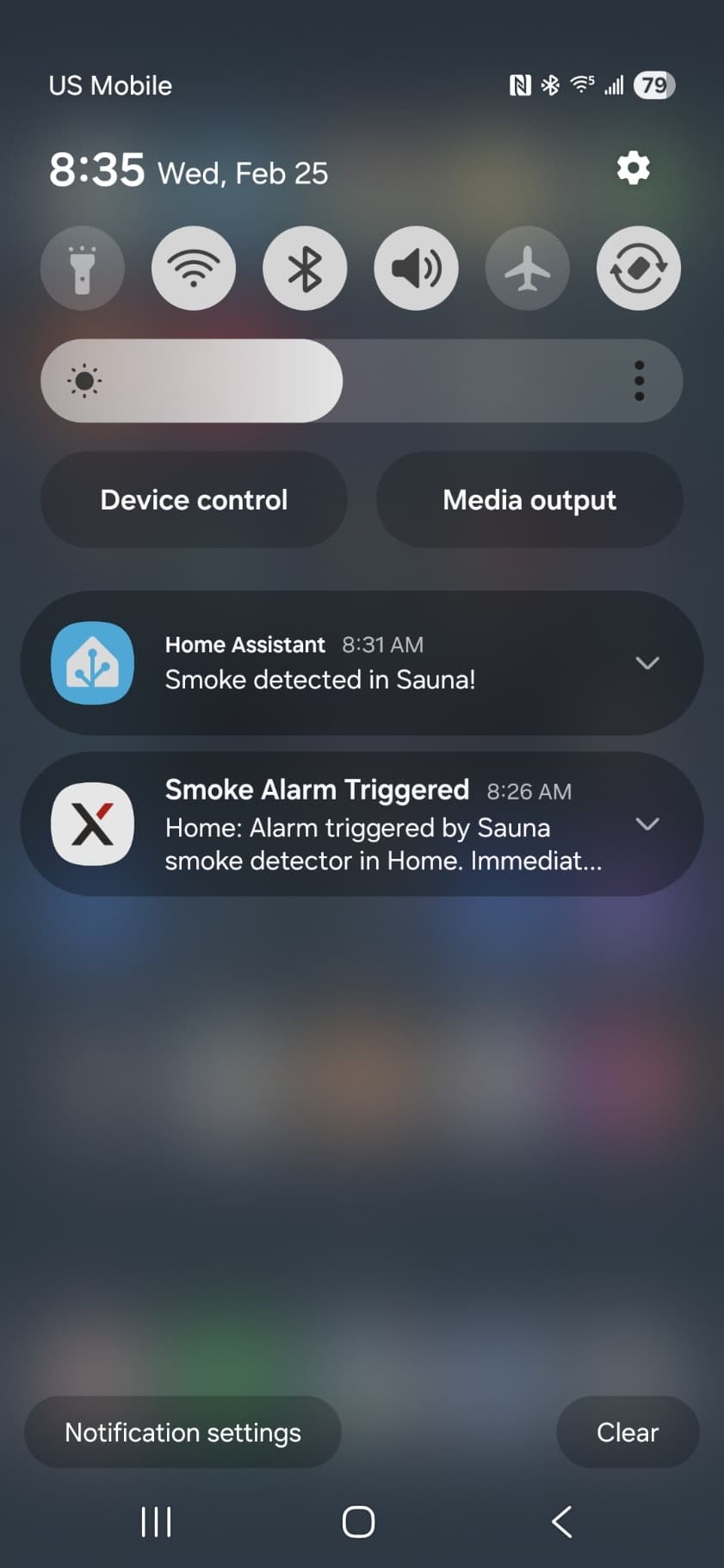The width and height of the screenshot is (724, 1568).
Task: Clear all notifications
Action: pos(628,1432)
